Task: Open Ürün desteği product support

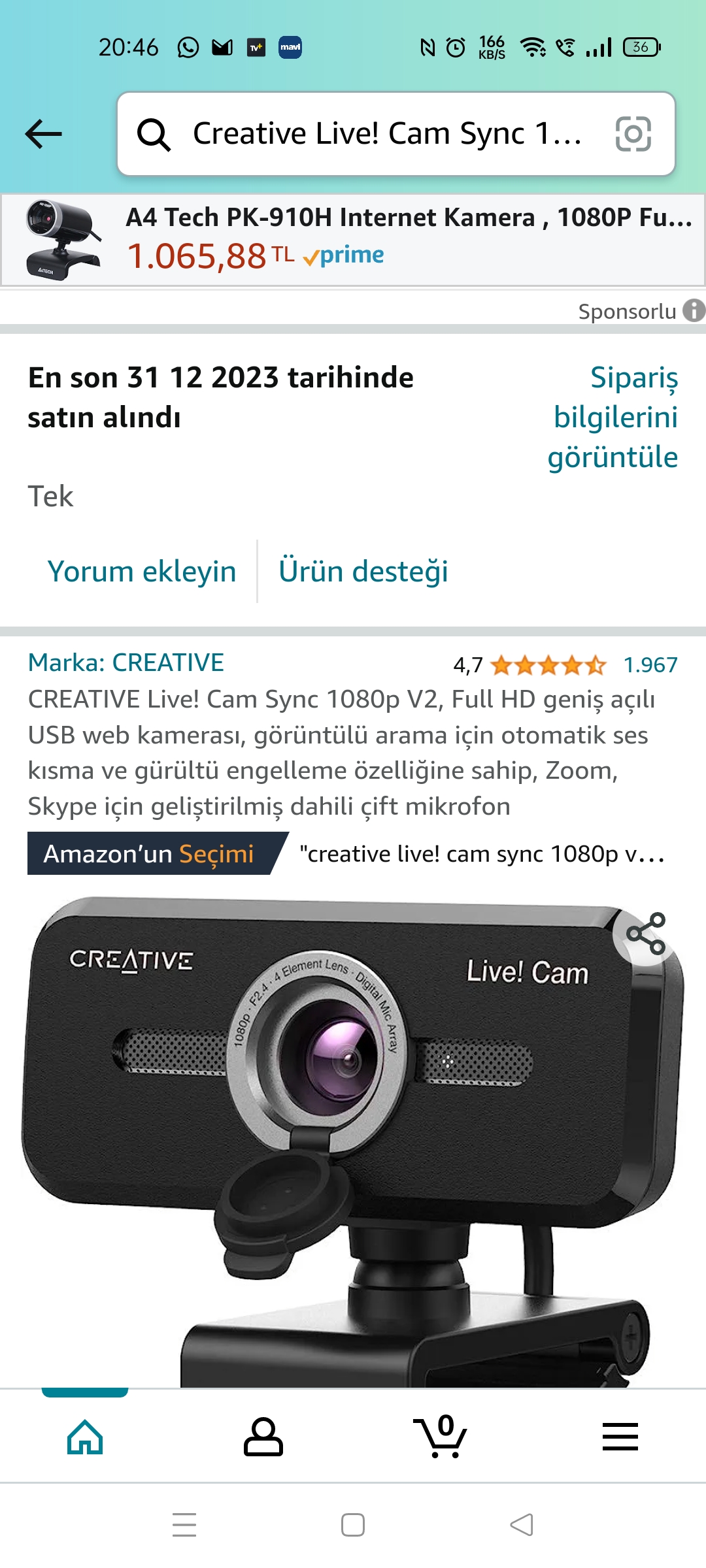Action: point(363,572)
